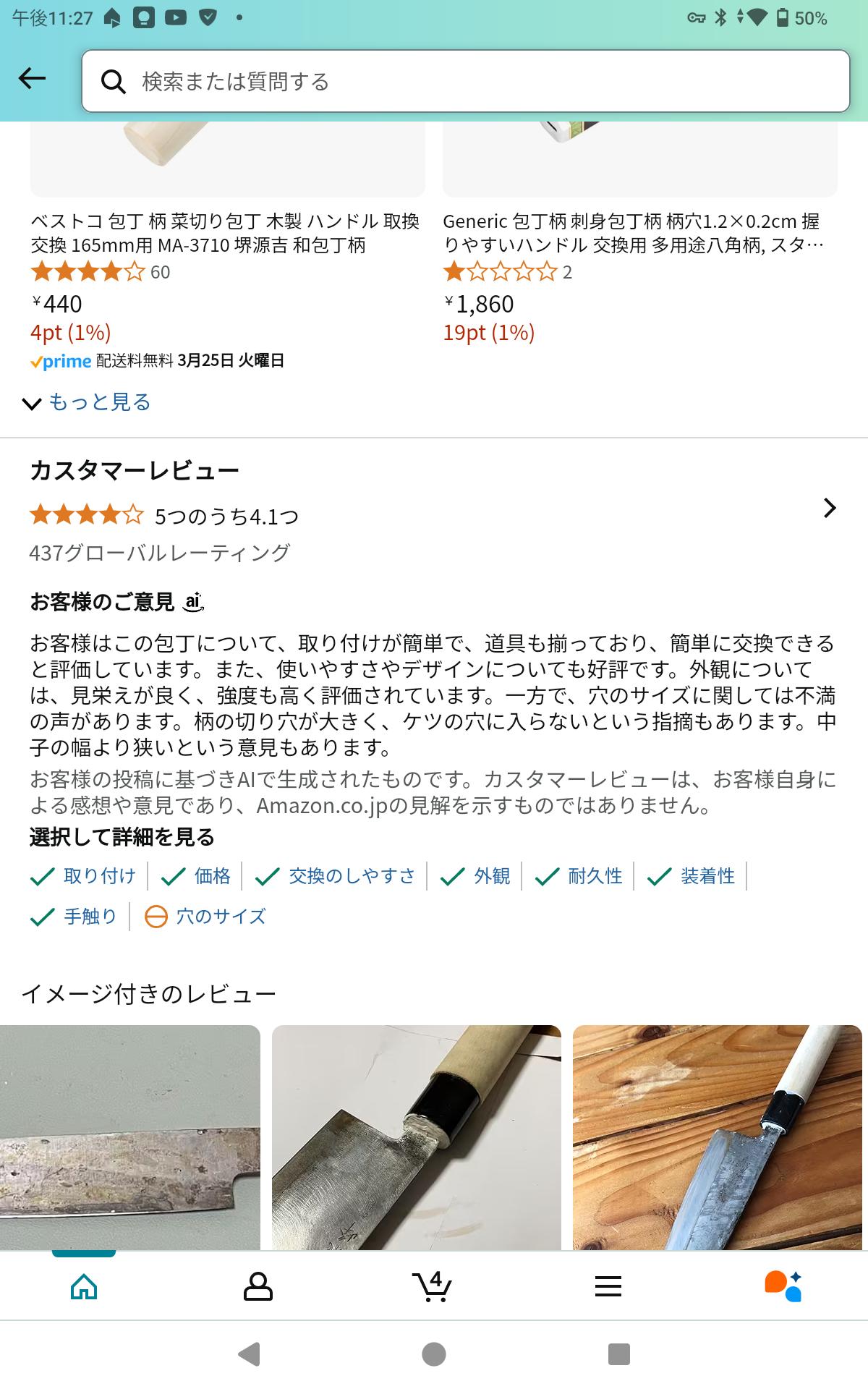Open the review photo with black ferrule handle
The image size is (868, 1389).
click(416, 1137)
